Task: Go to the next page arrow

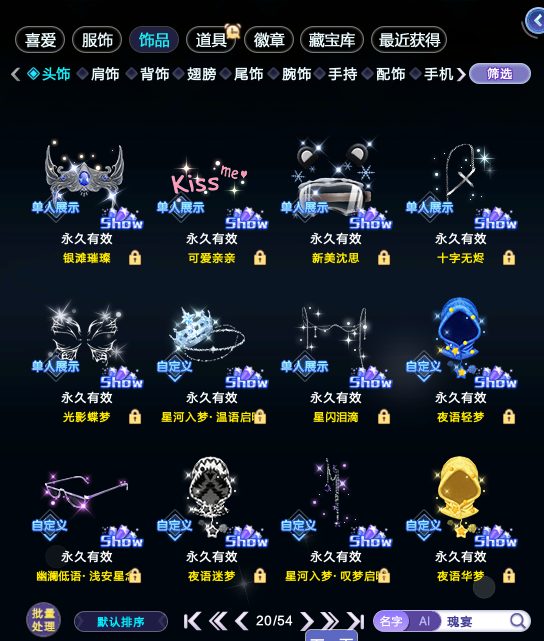Action: pos(307,621)
